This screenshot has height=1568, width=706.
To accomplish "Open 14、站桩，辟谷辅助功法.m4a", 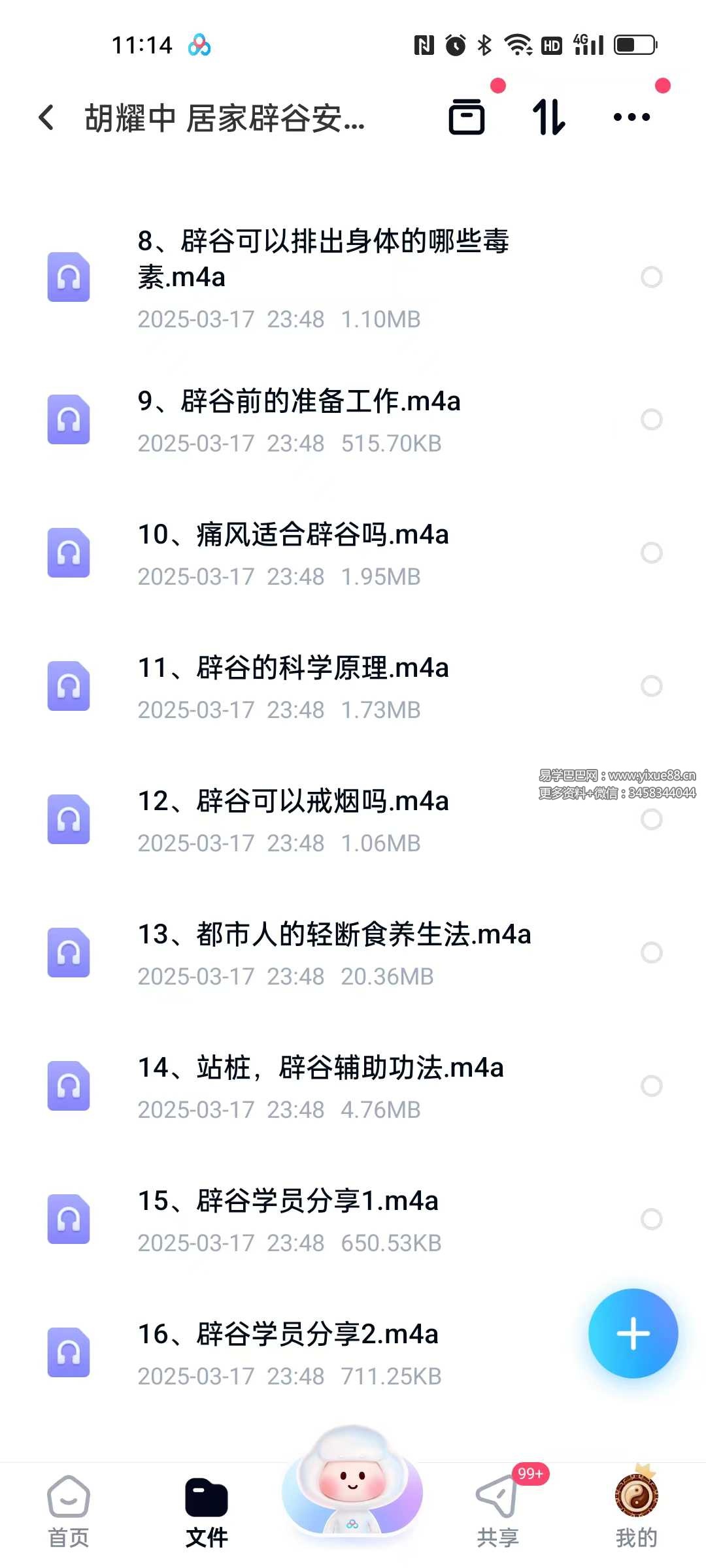I will coord(320,1068).
